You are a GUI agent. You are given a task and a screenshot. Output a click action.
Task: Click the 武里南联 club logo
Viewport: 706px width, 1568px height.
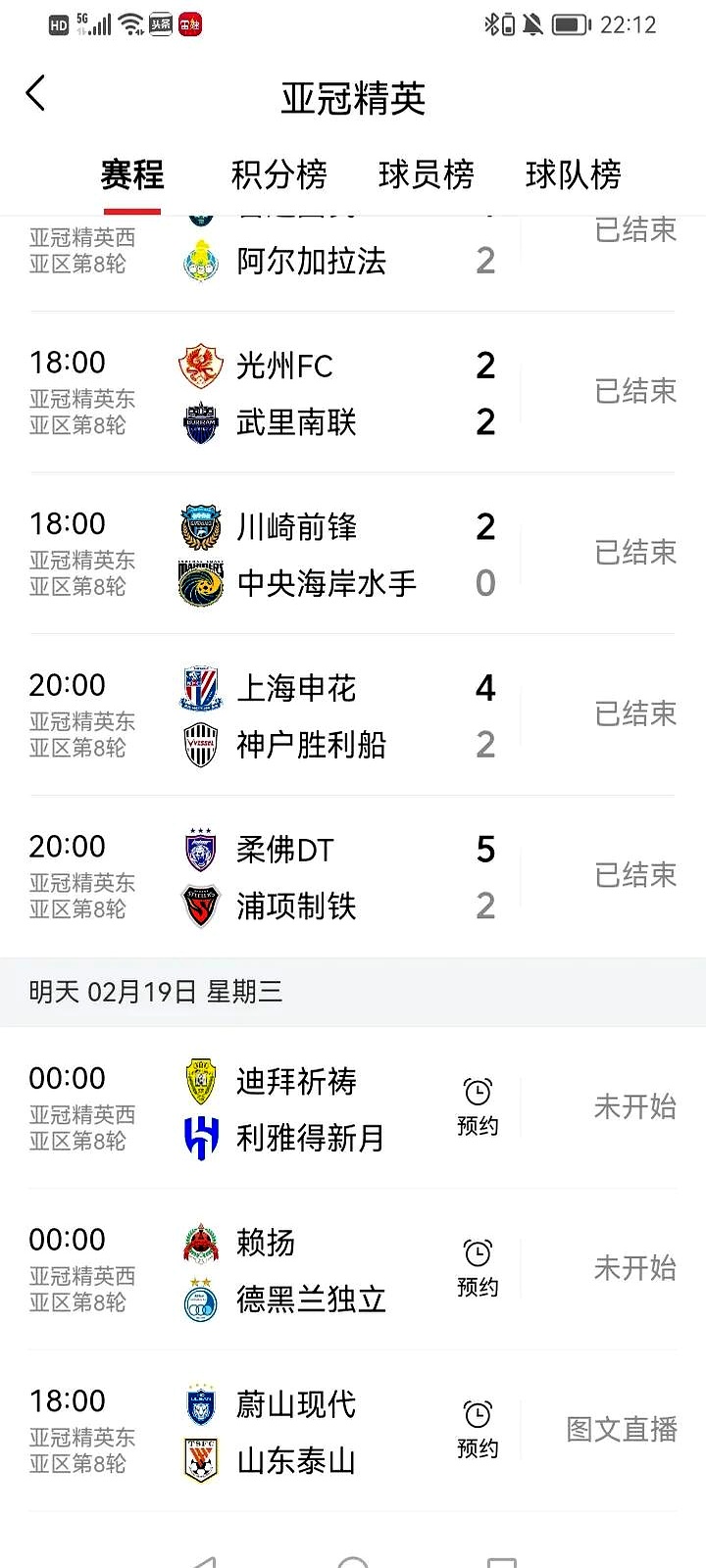200,421
